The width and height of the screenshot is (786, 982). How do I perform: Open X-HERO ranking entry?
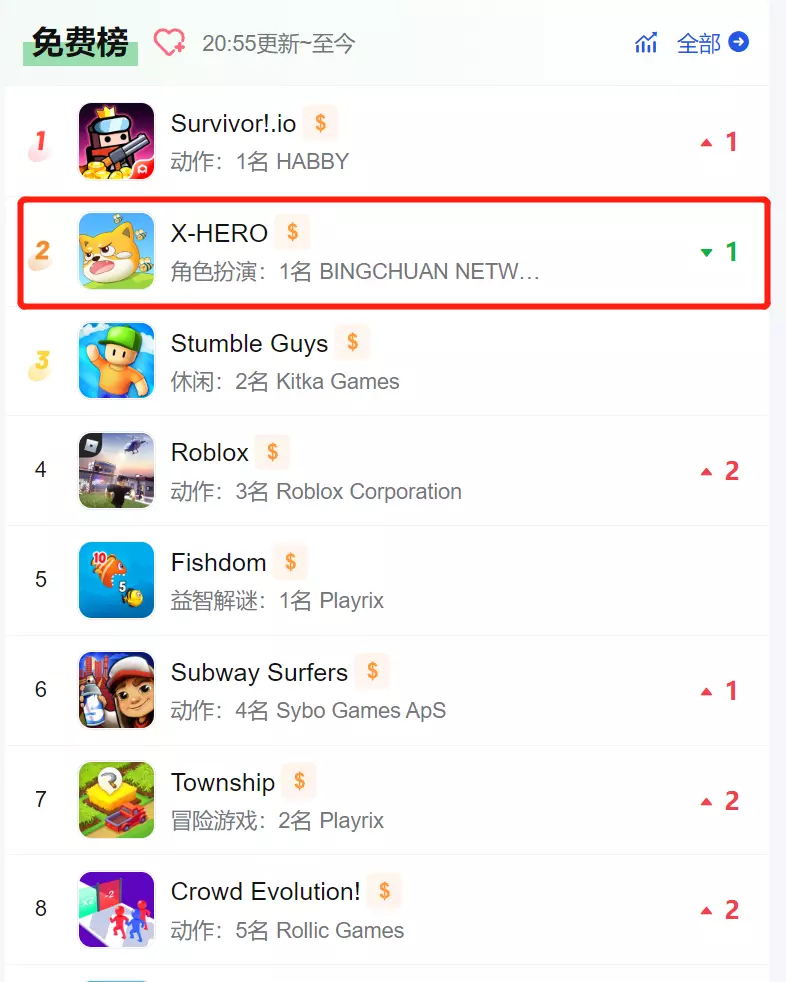(219, 233)
